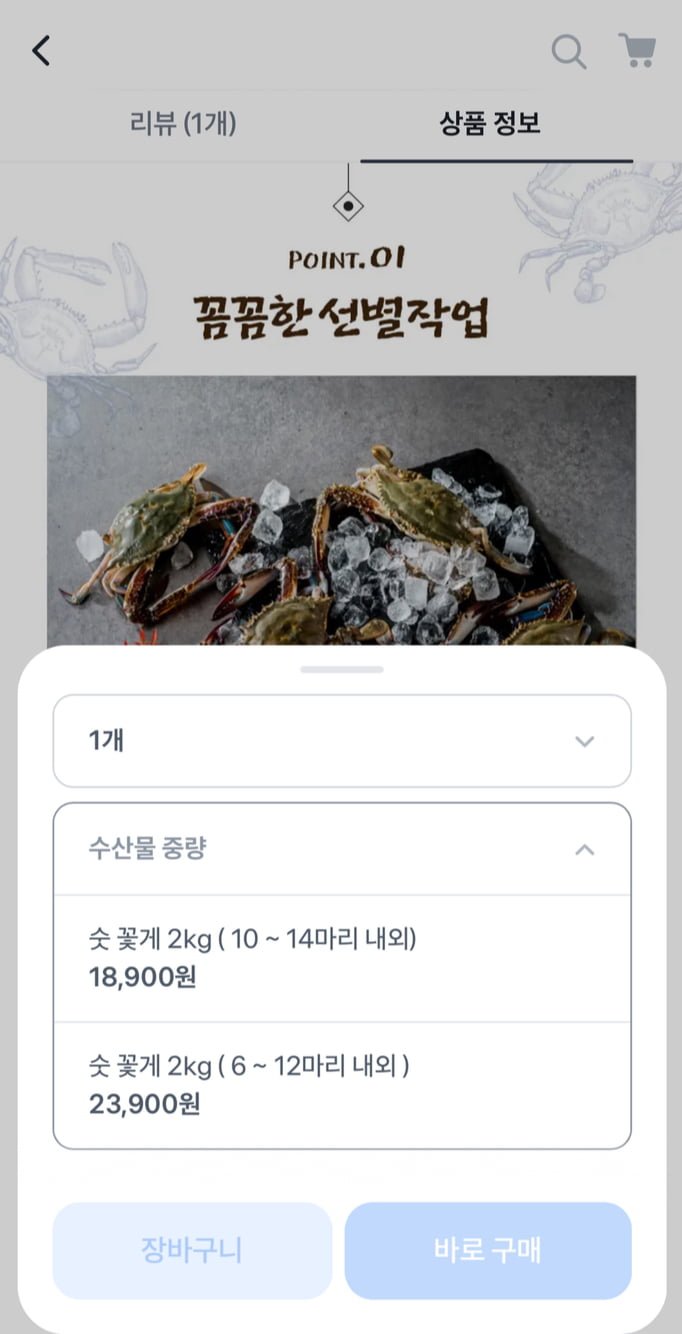Tap the bottom sheet drag handle
The image size is (682, 1334).
(x=342, y=669)
